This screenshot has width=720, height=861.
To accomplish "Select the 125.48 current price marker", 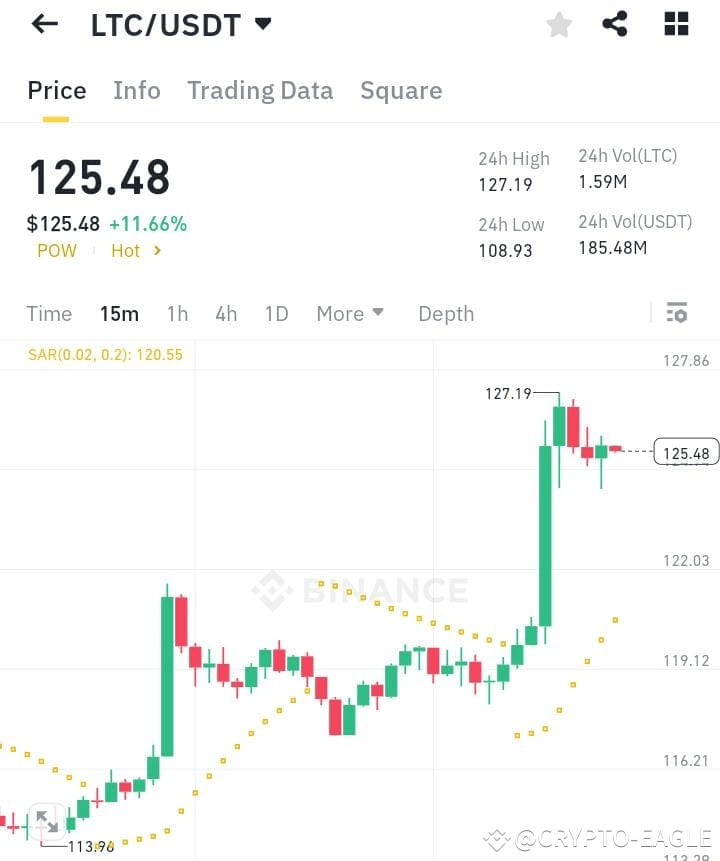I will 686,451.
